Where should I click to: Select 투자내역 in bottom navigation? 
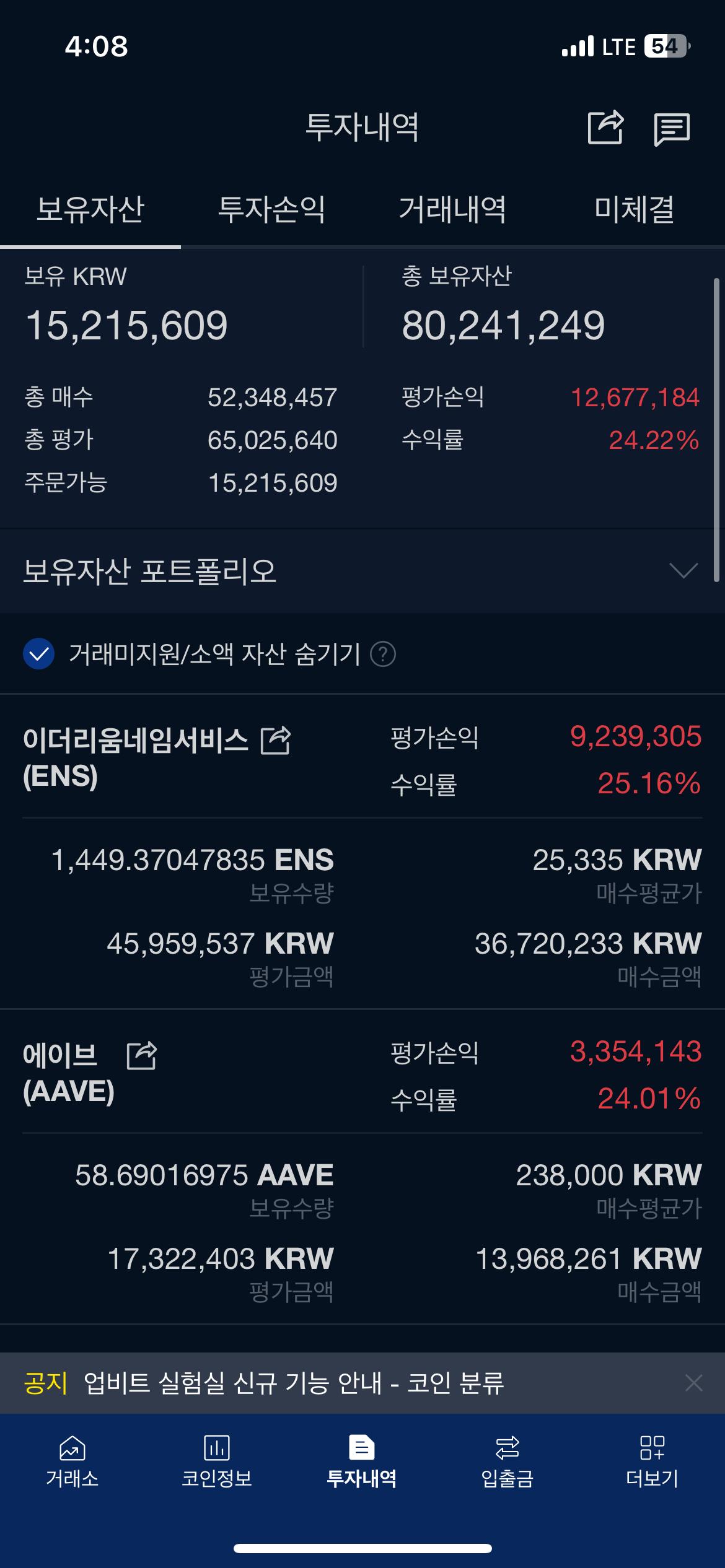click(362, 1461)
